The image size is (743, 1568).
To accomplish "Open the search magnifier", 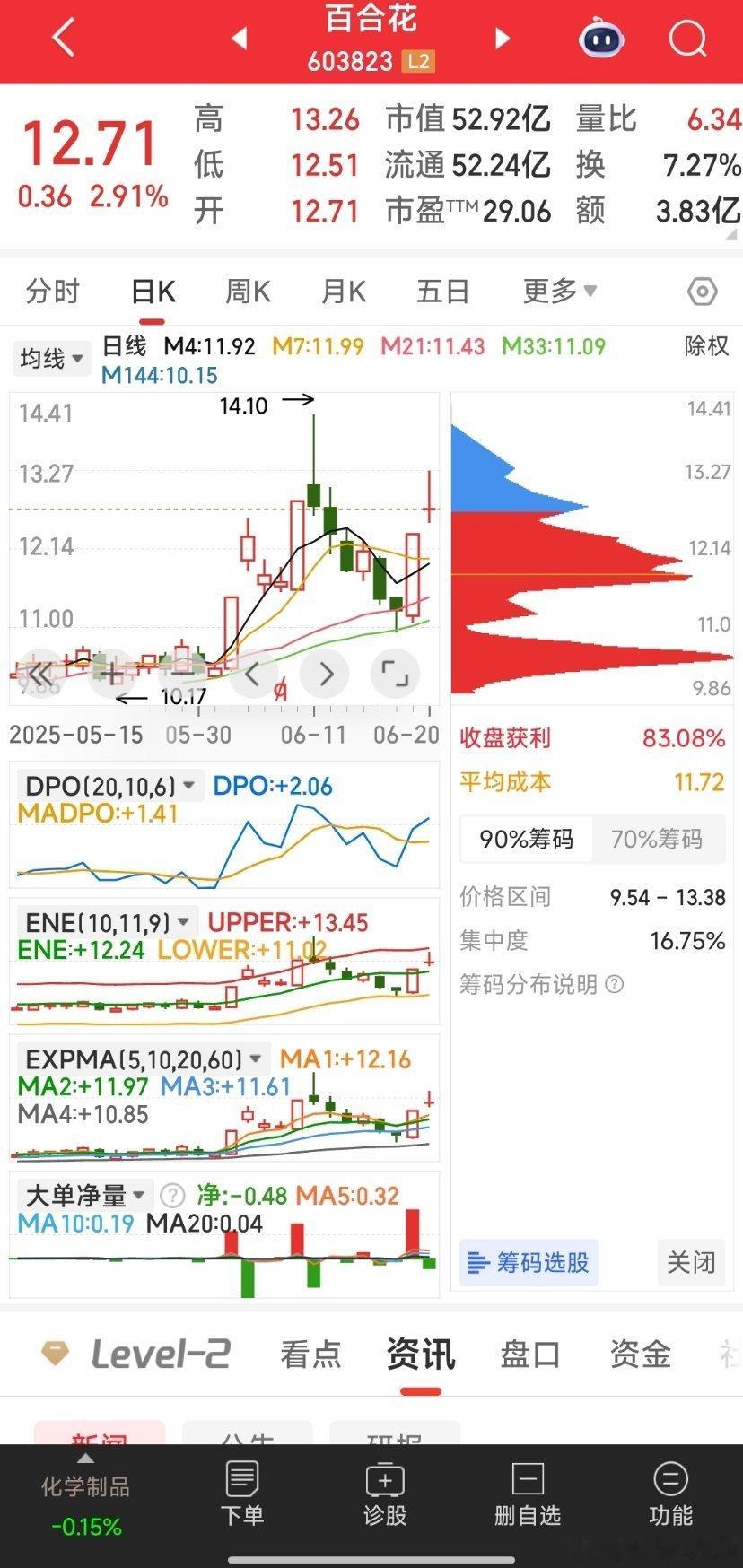I will [688, 39].
